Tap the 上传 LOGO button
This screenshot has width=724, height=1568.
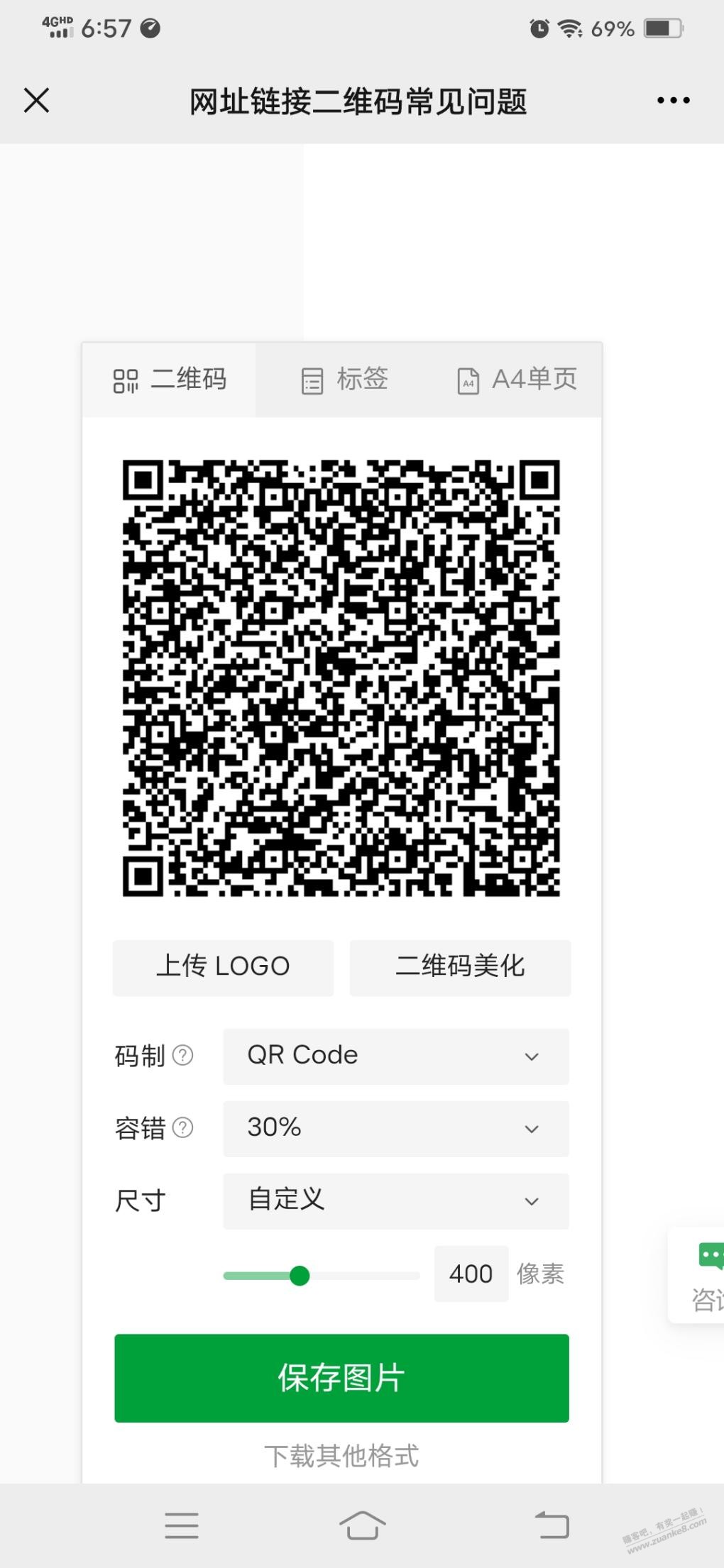[223, 967]
